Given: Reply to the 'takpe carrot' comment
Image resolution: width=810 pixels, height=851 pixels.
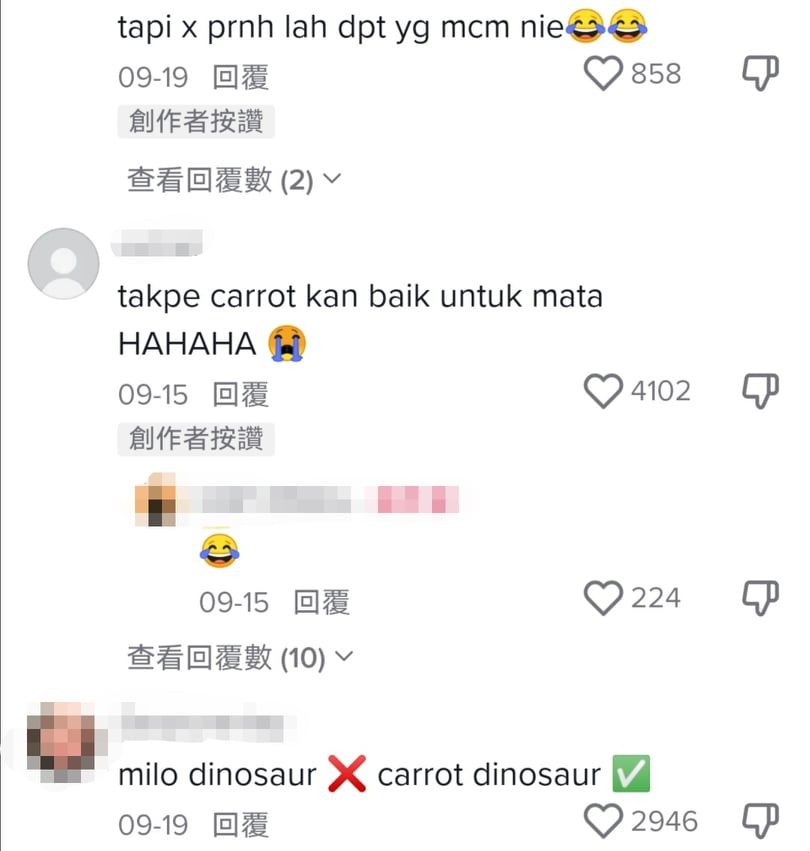Looking at the screenshot, I should click(x=241, y=394).
